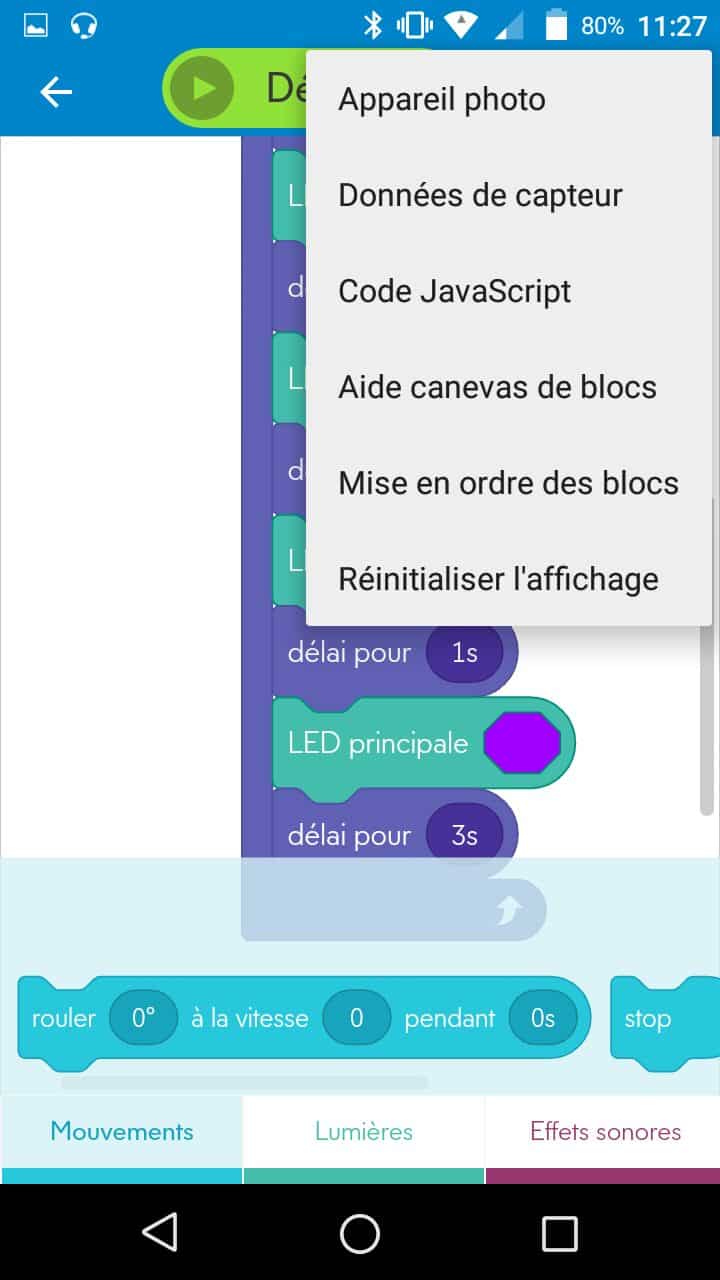Edit the 3s delay value
Image resolution: width=720 pixels, height=1280 pixels.
point(464,835)
